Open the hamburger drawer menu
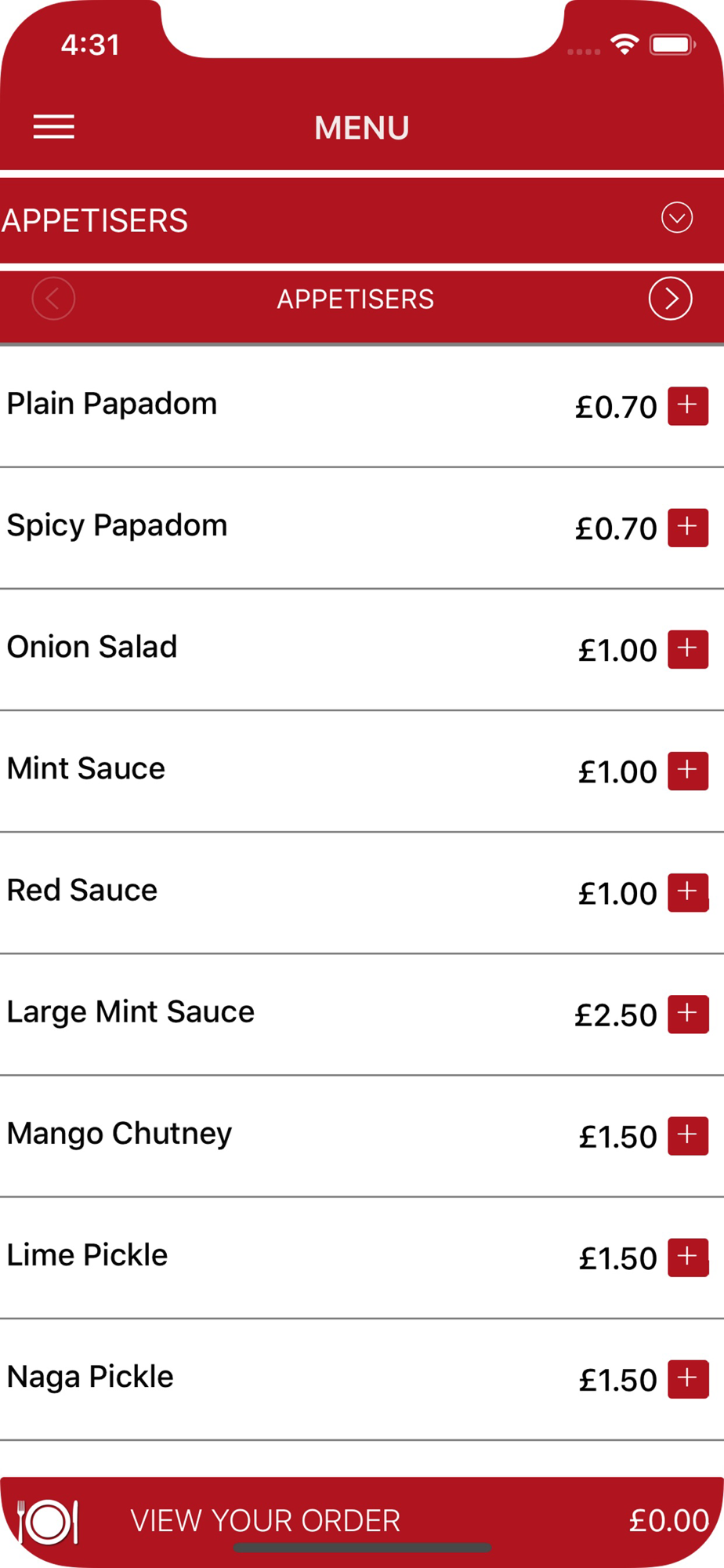The height and width of the screenshot is (1568, 724). click(x=53, y=127)
